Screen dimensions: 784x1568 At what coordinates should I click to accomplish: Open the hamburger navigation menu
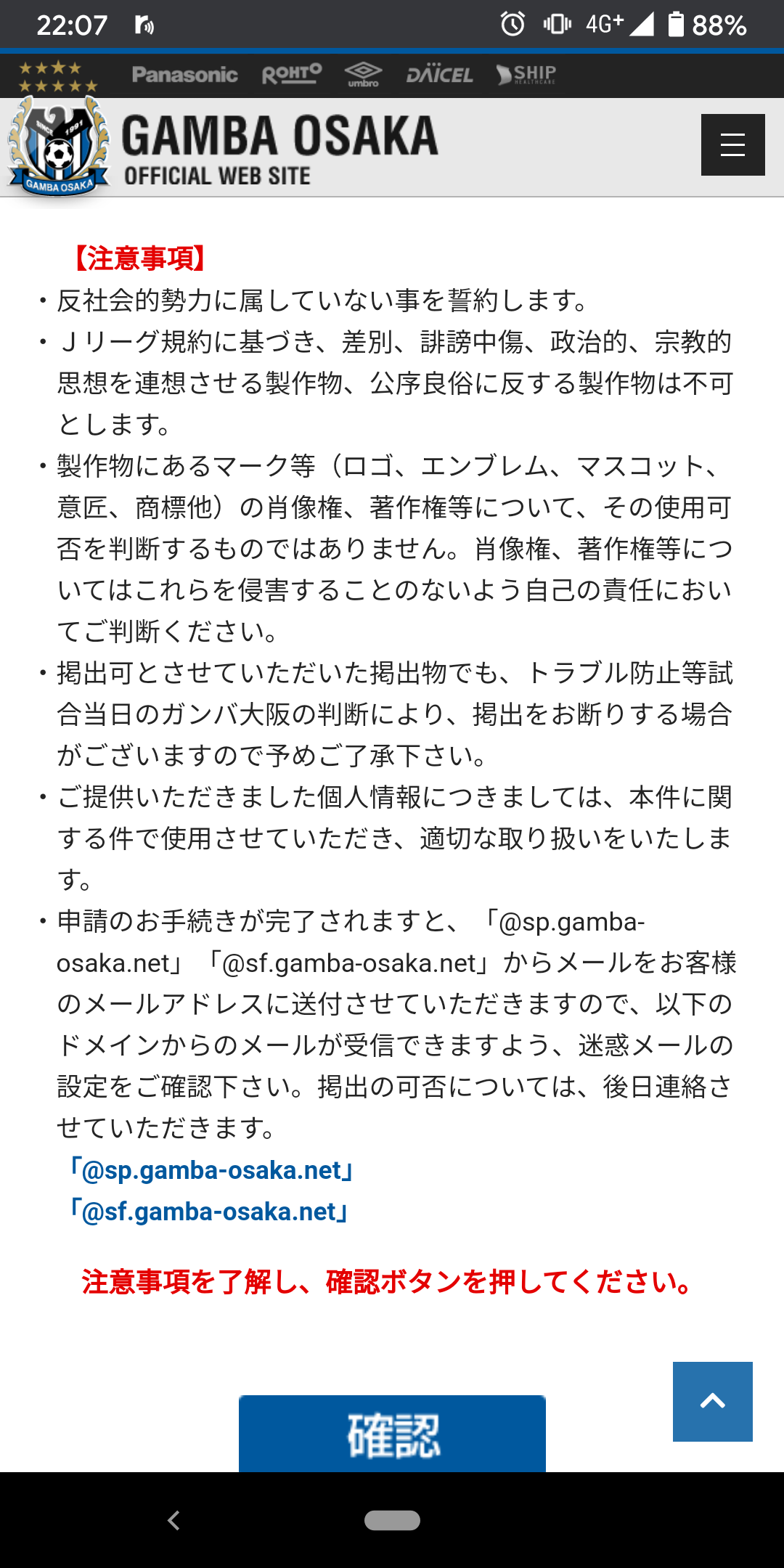click(x=732, y=144)
